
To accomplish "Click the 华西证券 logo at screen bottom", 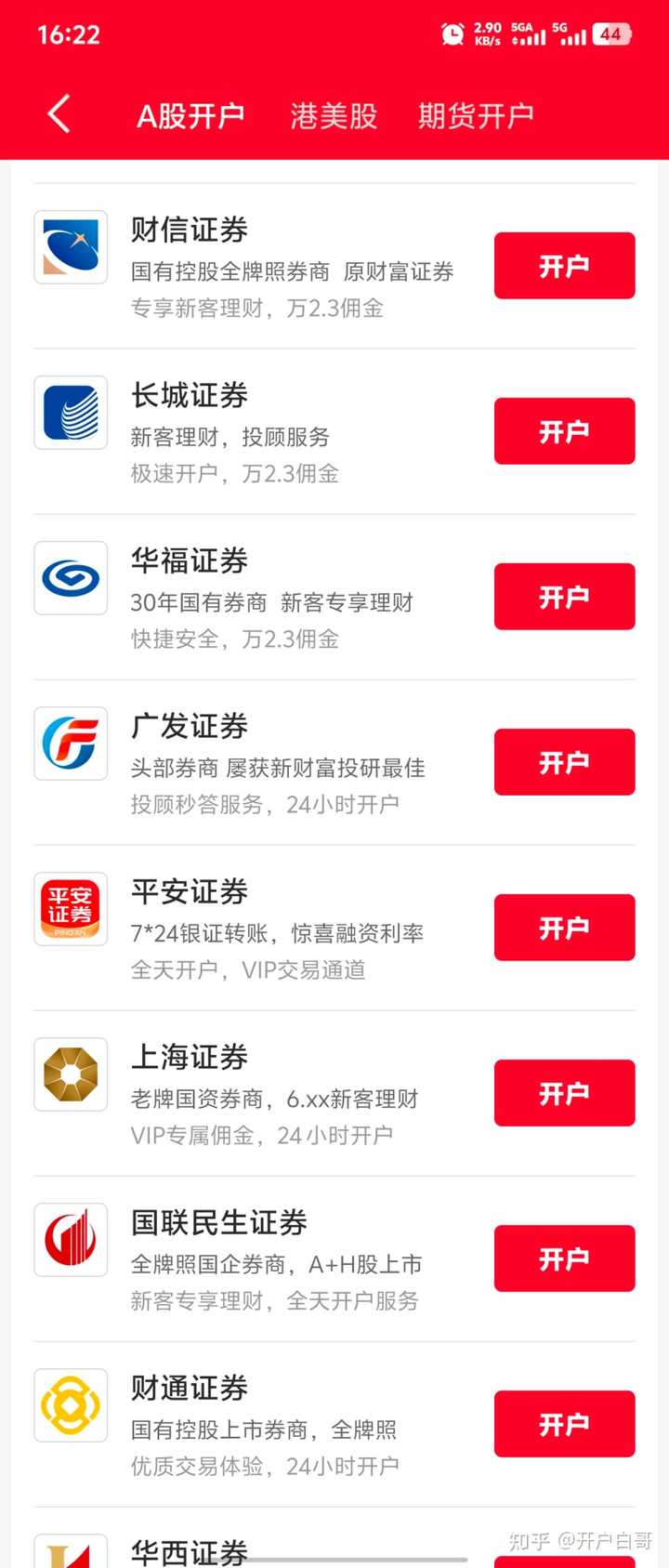I will (x=70, y=1552).
